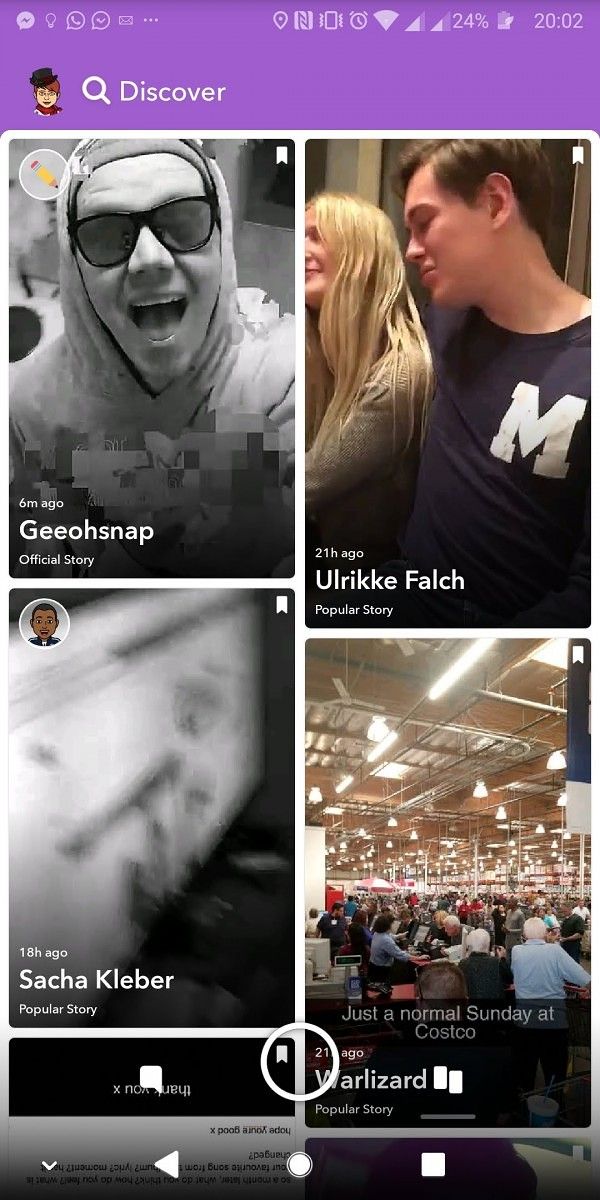Bookmark the Warlizard story
The height and width of the screenshot is (1200, 600).
click(x=578, y=655)
